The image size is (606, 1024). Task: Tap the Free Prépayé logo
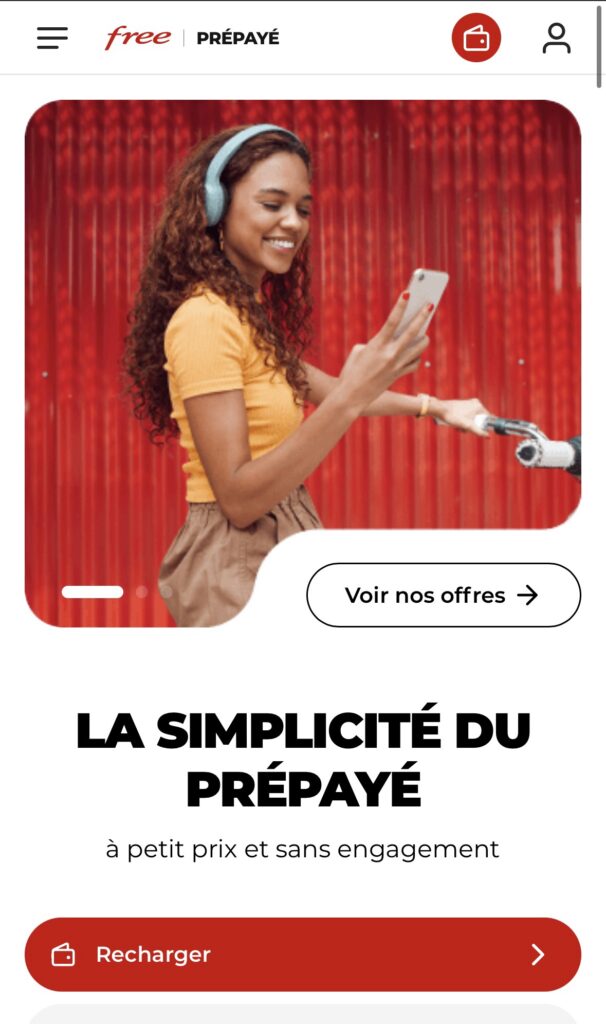click(192, 38)
